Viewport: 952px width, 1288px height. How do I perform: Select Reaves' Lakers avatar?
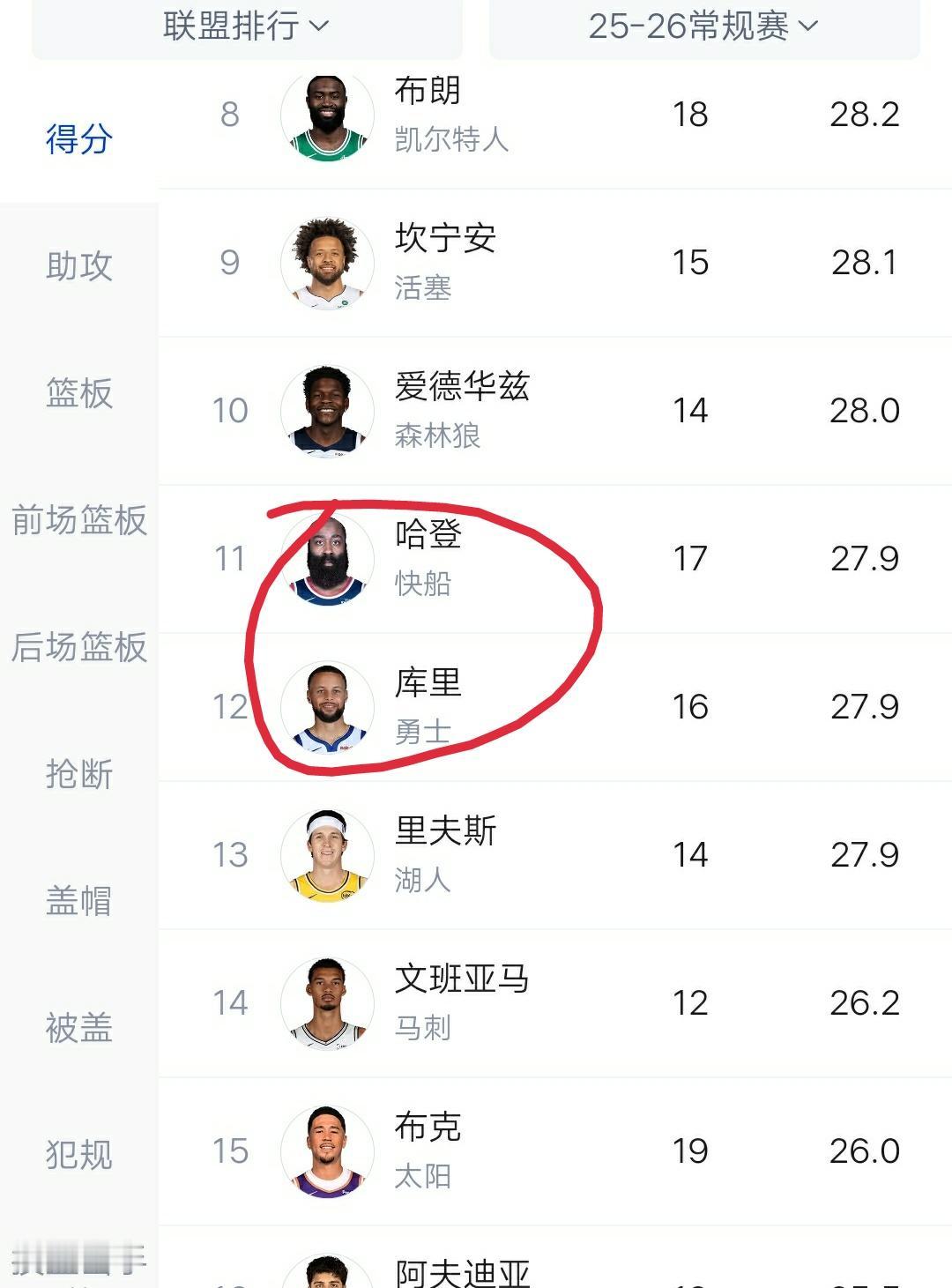point(327,854)
